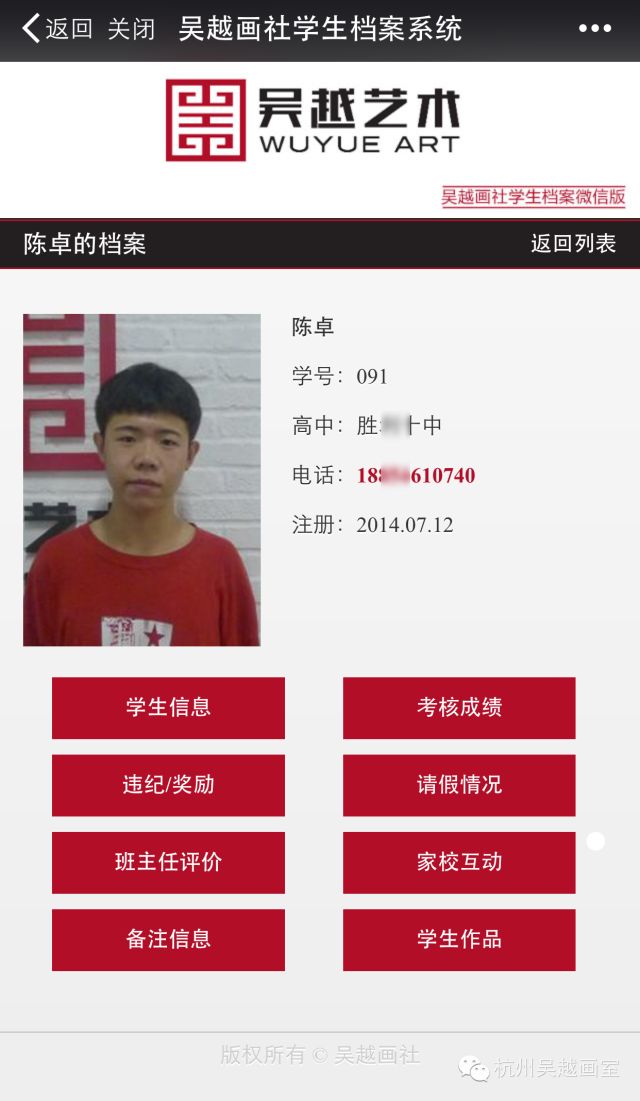
Task: Tap 返回列表 to return to the list
Action: pos(573,244)
